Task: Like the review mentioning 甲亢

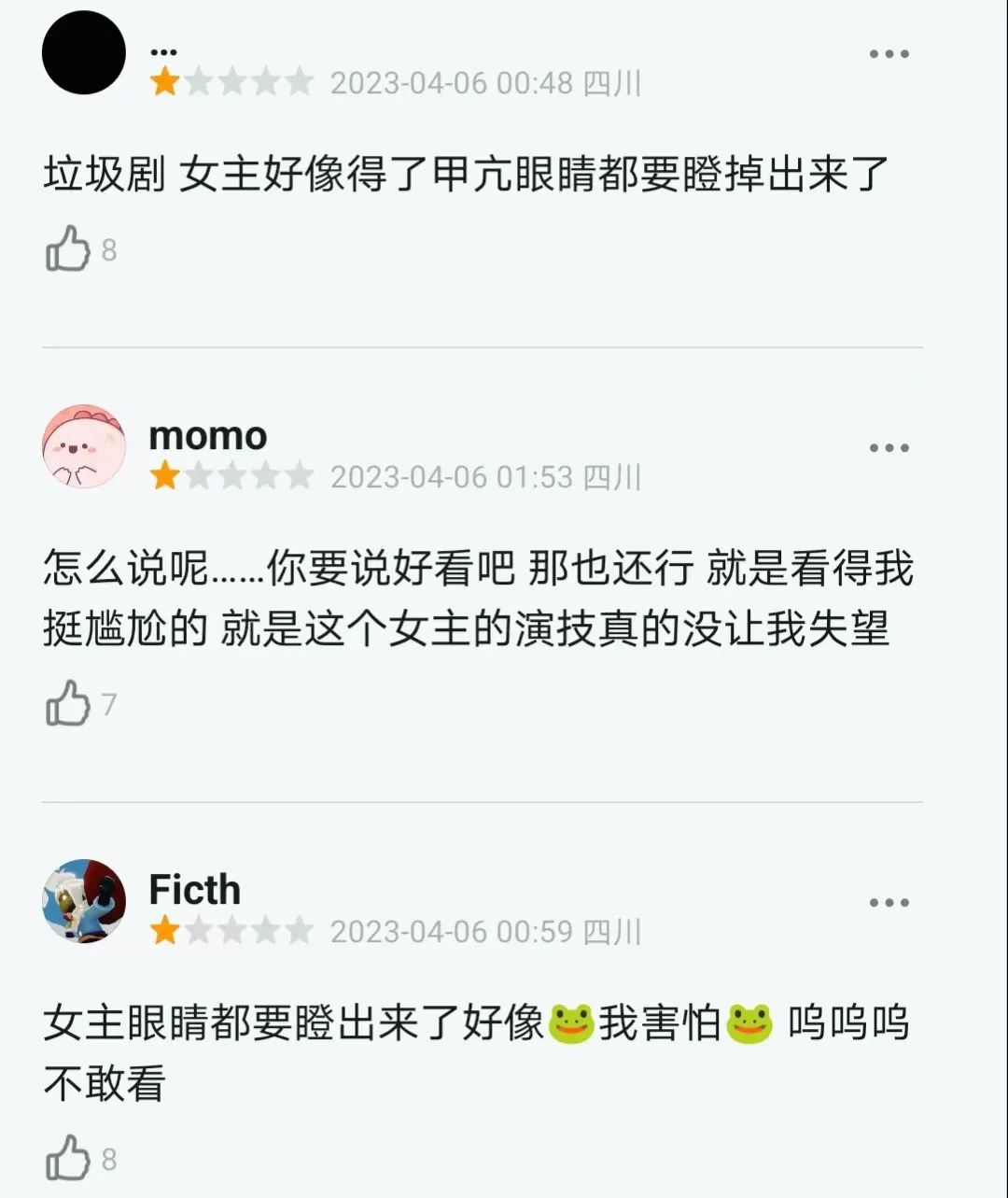Action: click(67, 249)
